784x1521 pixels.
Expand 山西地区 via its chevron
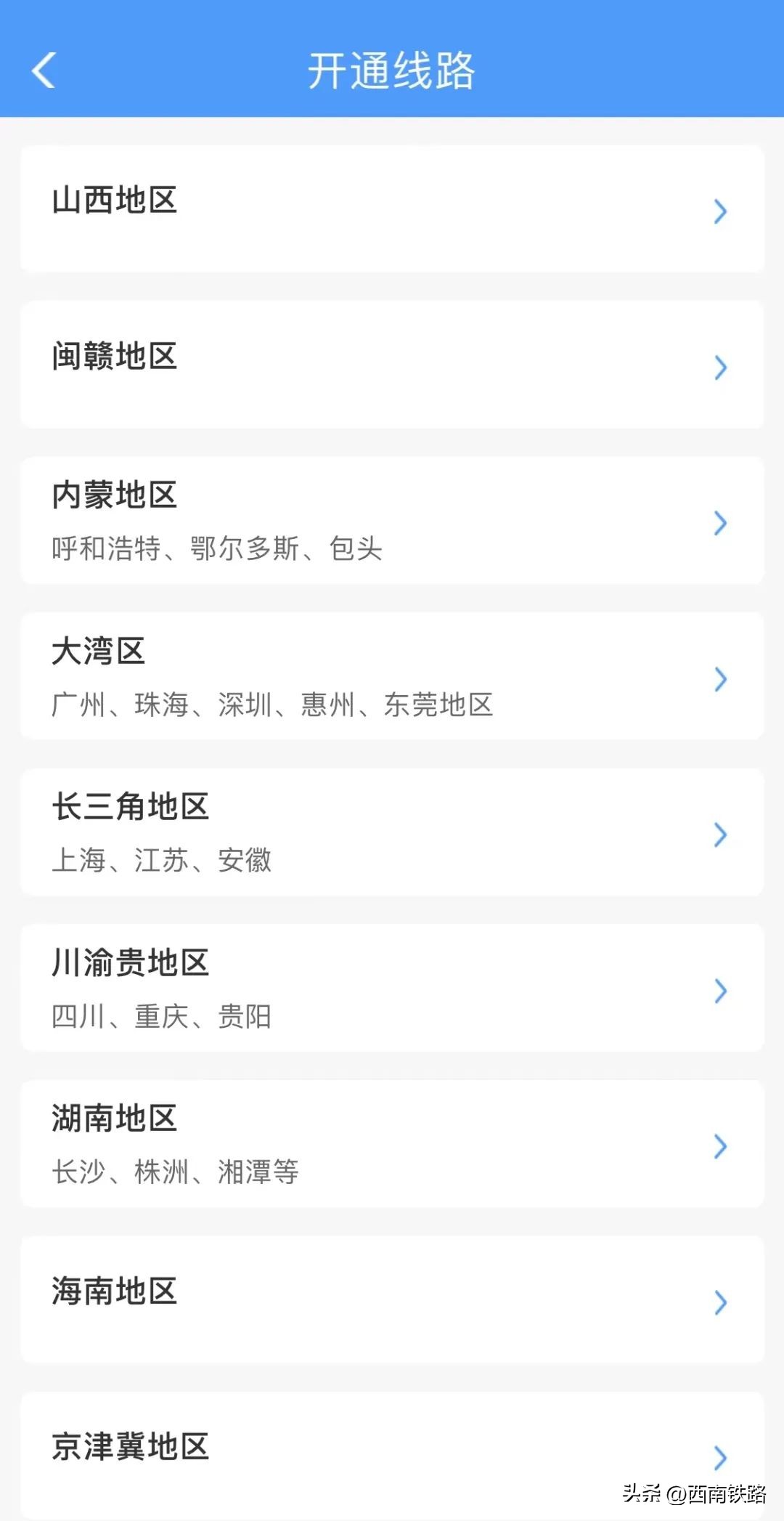pos(720,211)
